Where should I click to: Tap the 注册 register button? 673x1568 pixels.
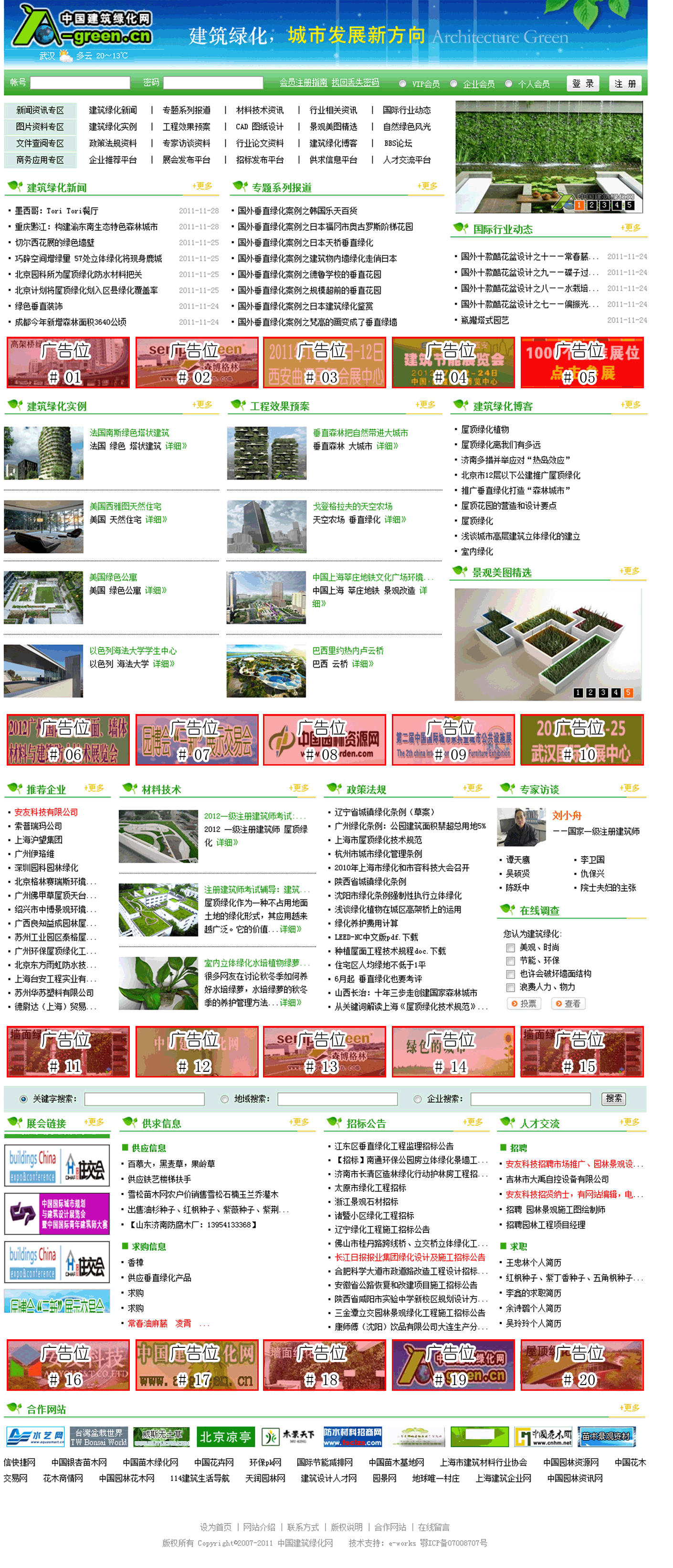point(625,84)
